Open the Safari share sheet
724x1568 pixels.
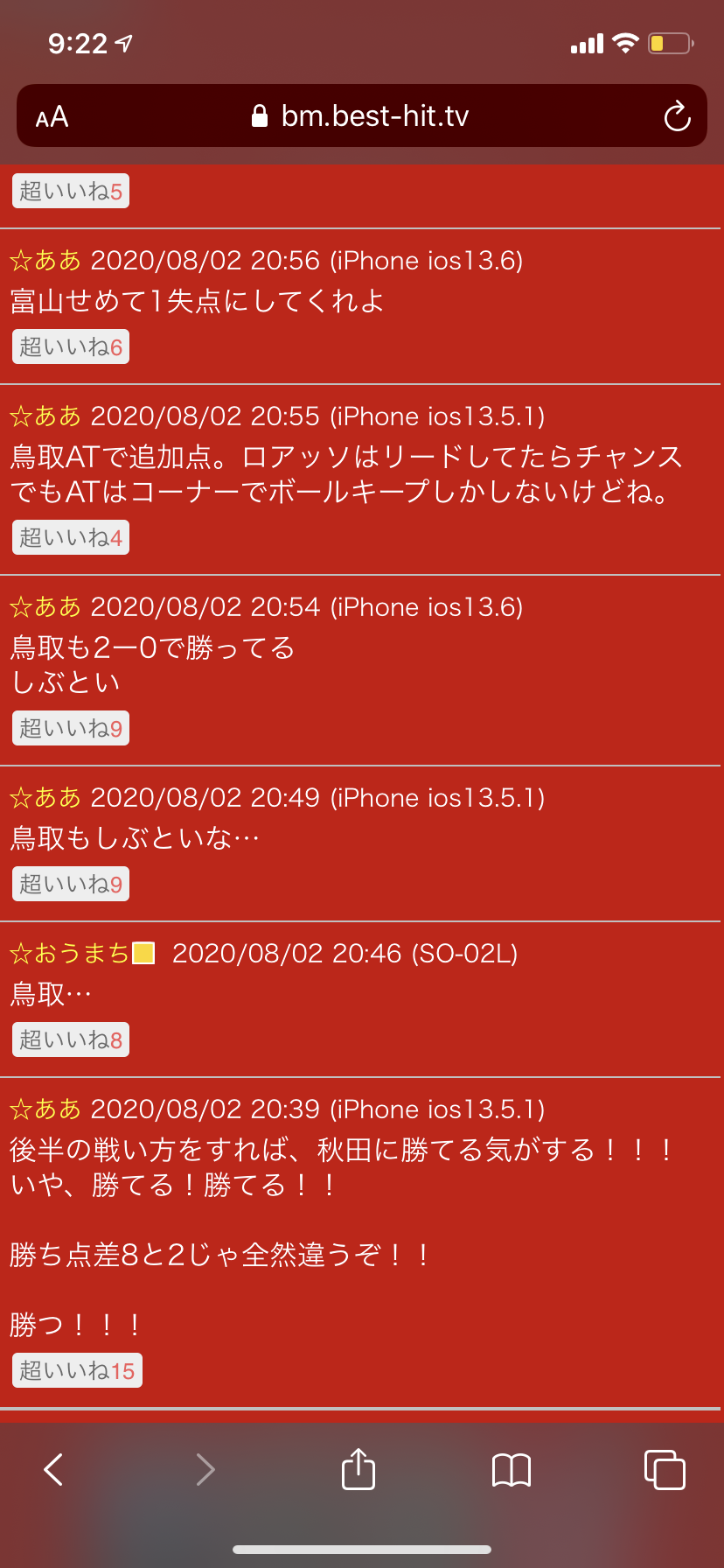click(x=359, y=1469)
